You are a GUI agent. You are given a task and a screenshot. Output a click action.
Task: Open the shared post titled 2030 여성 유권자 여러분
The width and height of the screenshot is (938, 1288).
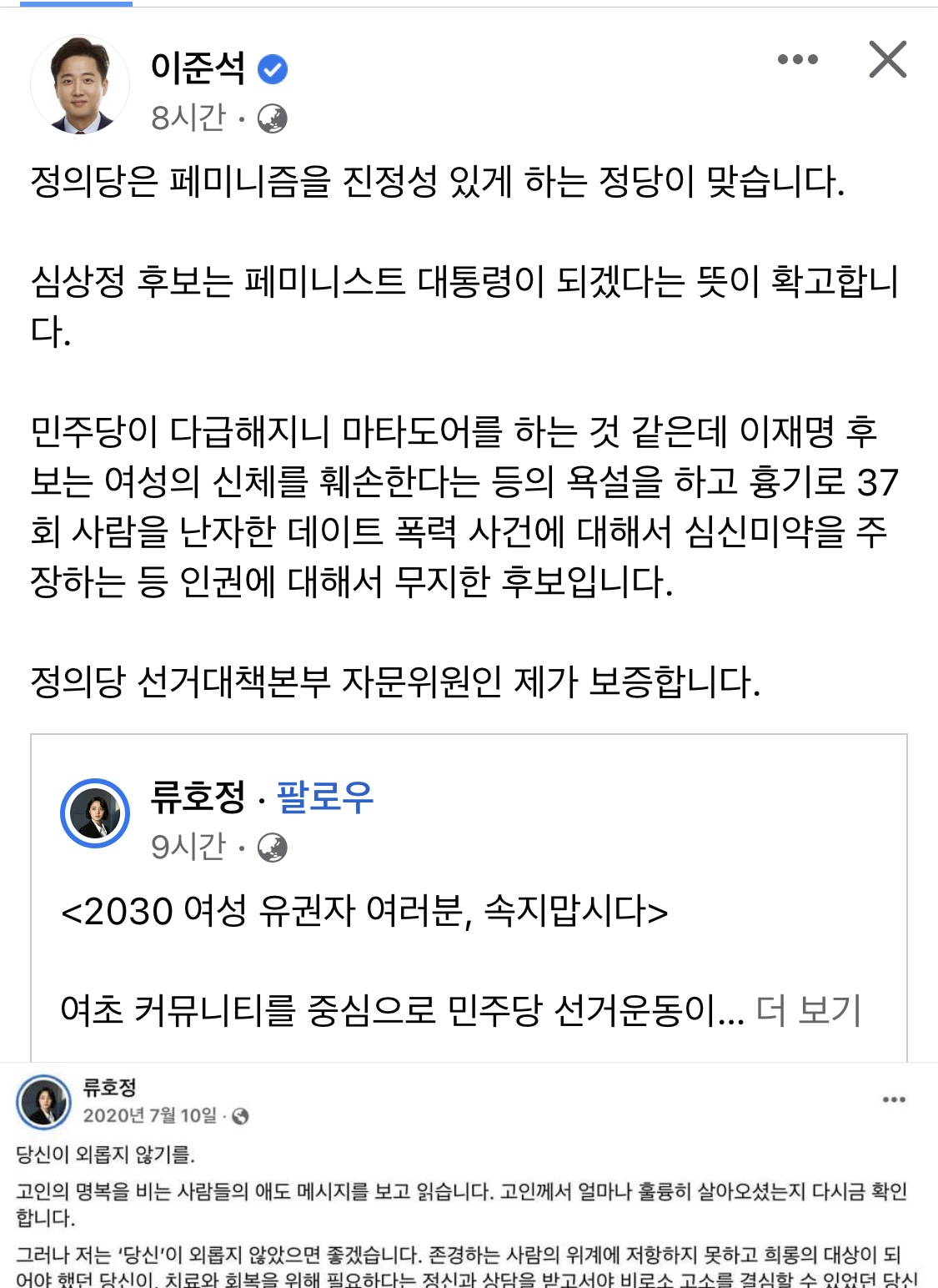(364, 911)
